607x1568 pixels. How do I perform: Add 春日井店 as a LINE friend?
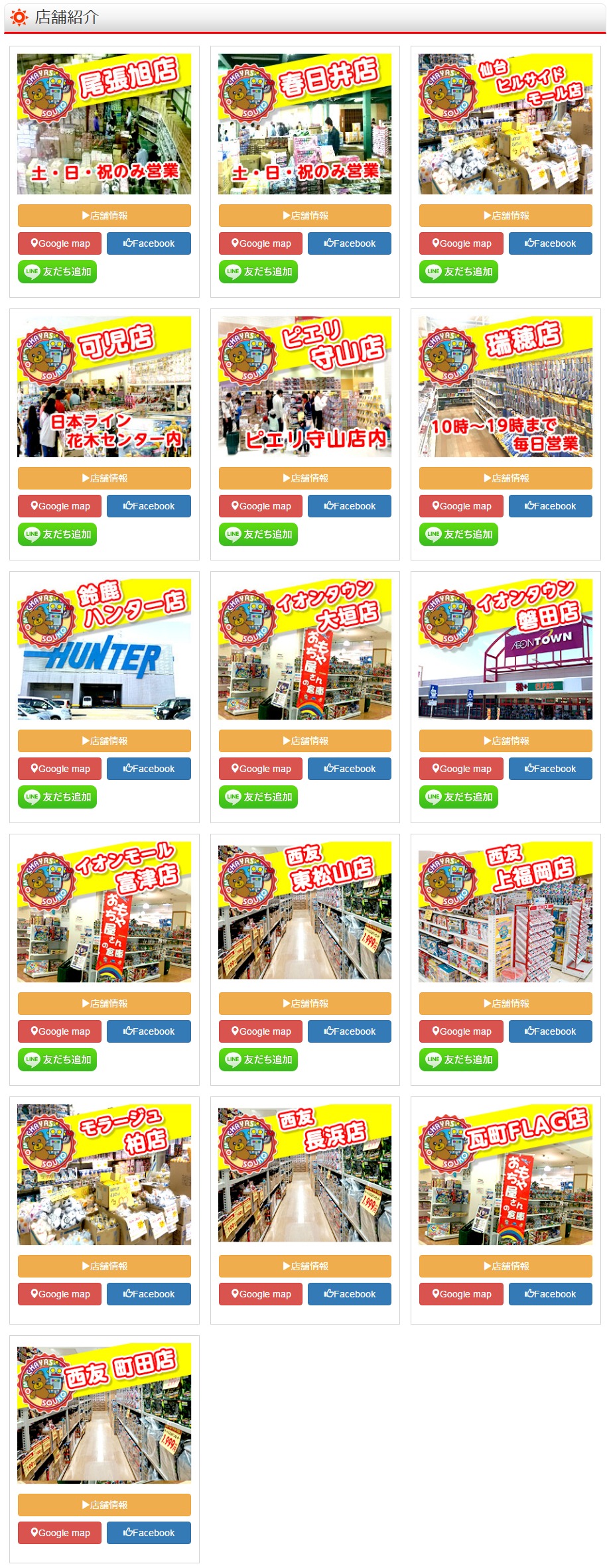pyautogui.click(x=258, y=271)
